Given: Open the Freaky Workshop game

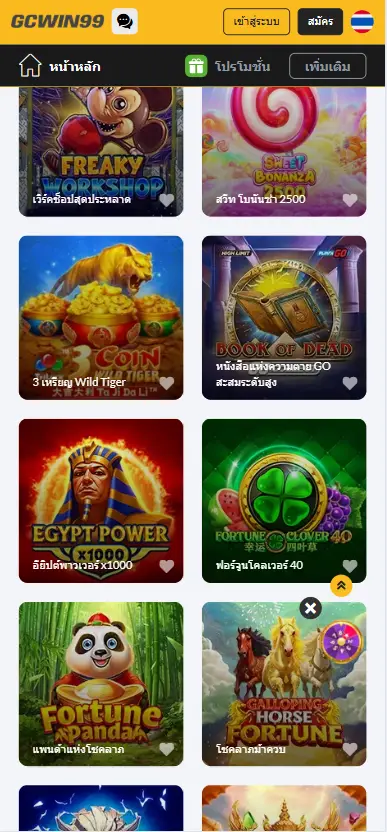Looking at the screenshot, I should [101, 151].
